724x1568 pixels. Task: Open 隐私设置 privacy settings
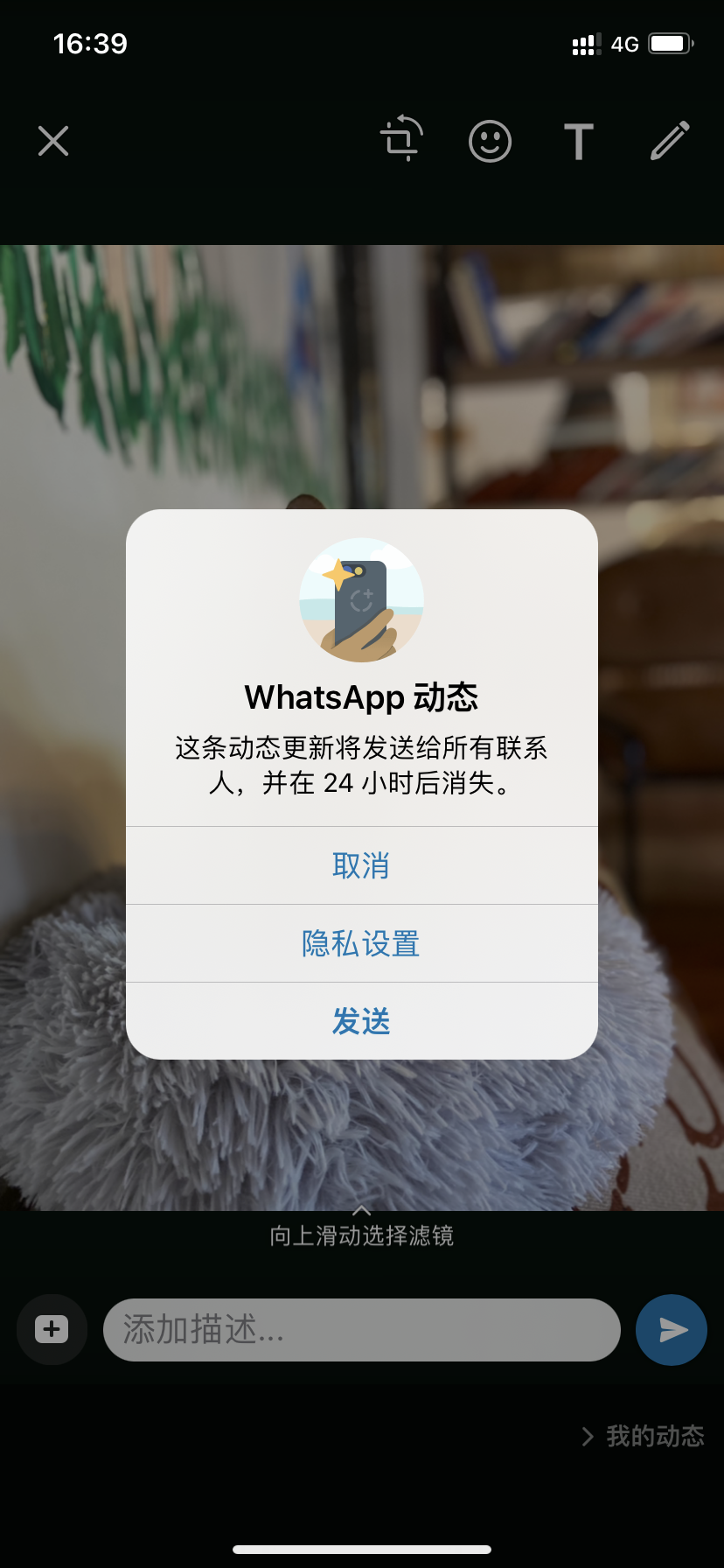pos(361,943)
